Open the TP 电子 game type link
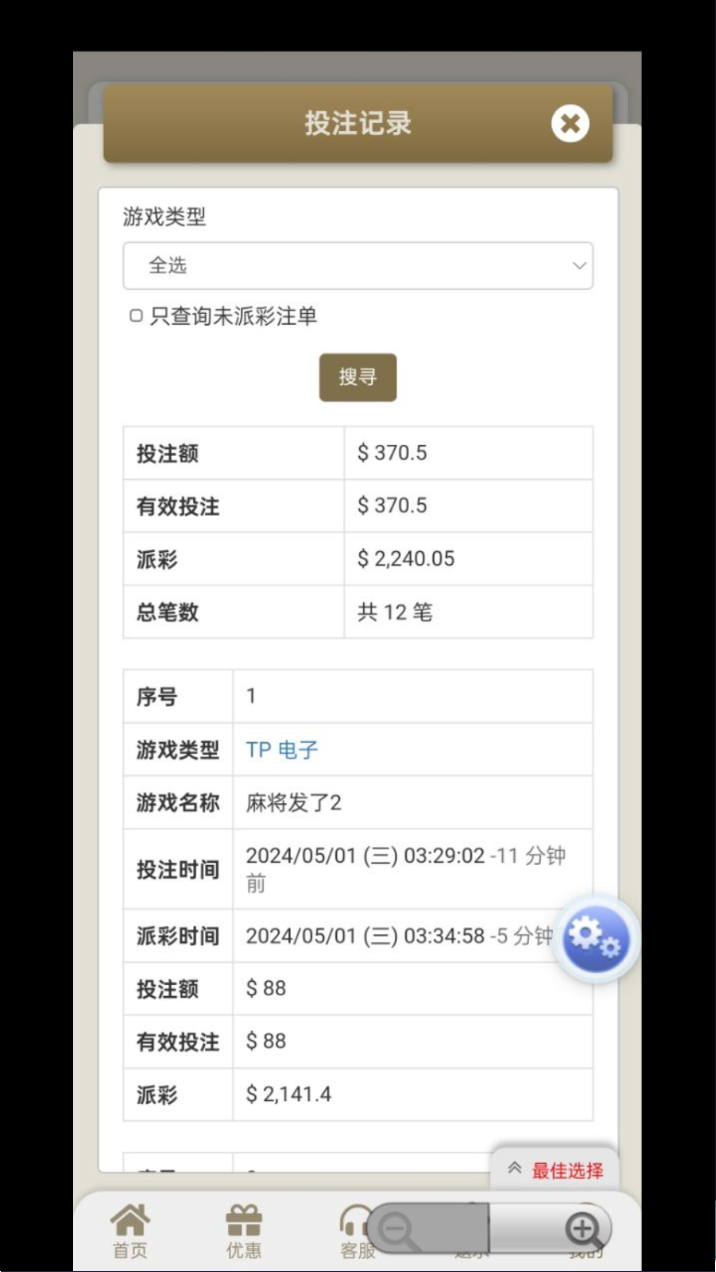 (282, 750)
